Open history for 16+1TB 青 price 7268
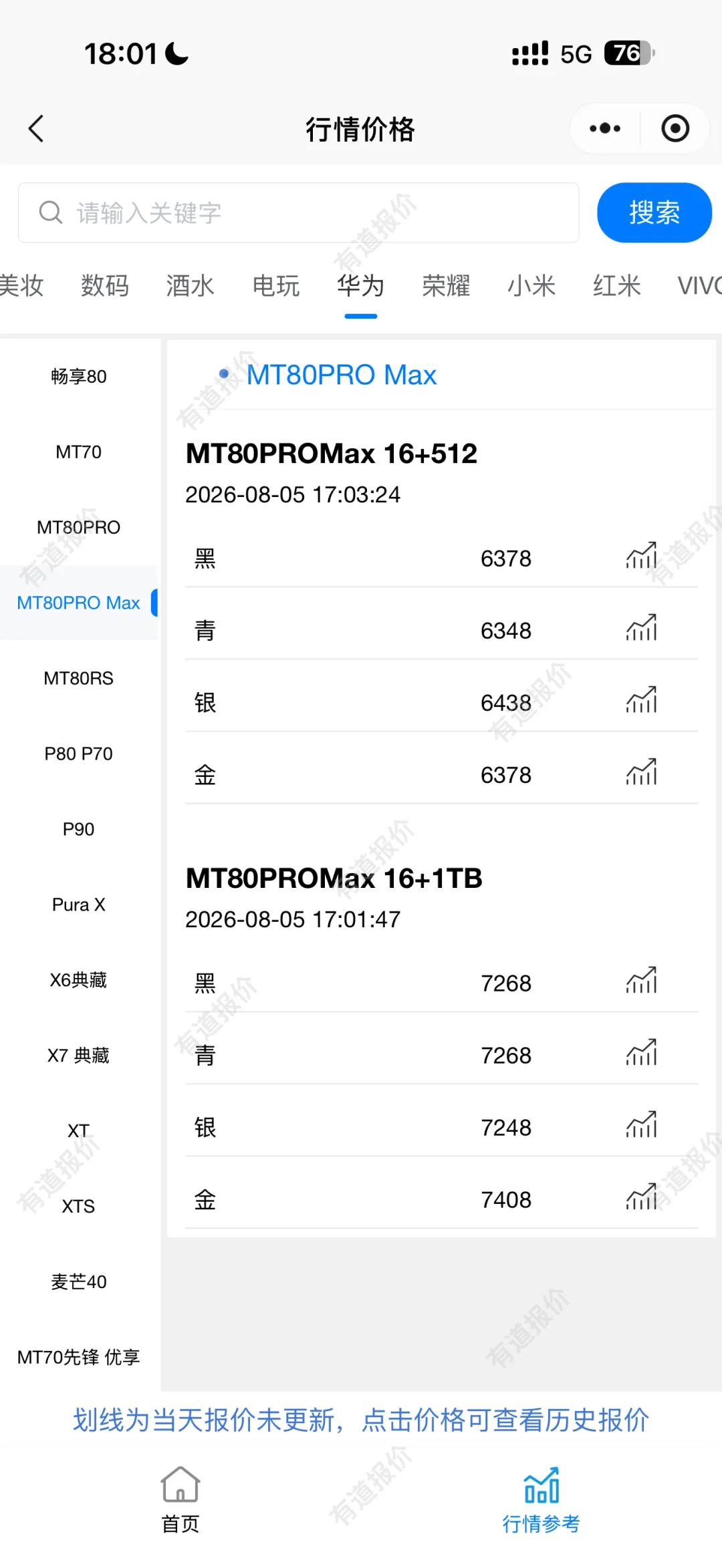The image size is (722, 1568). [x=506, y=1056]
